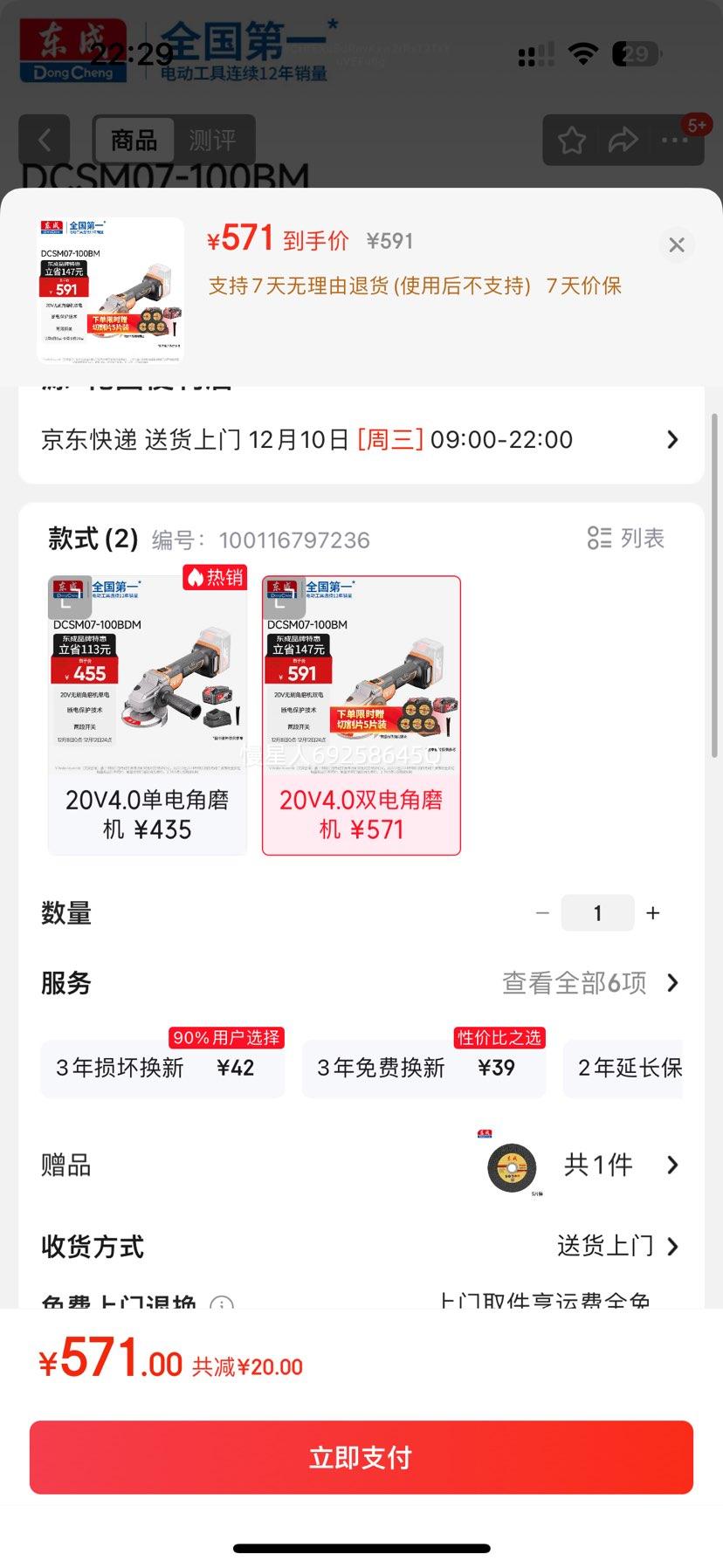Switch style view to 列表 list
723x1568 pixels.
point(626,538)
